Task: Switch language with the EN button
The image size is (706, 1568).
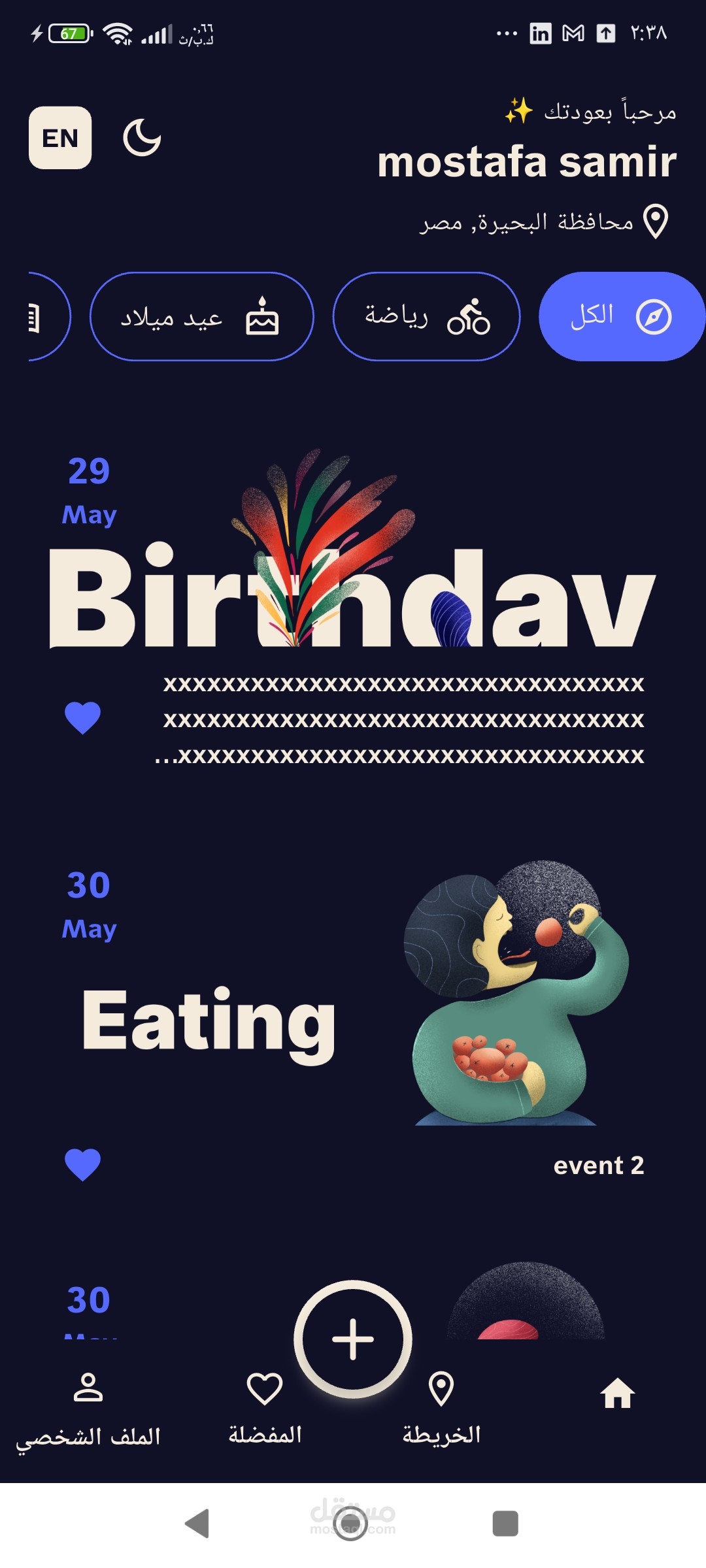Action: coord(60,138)
